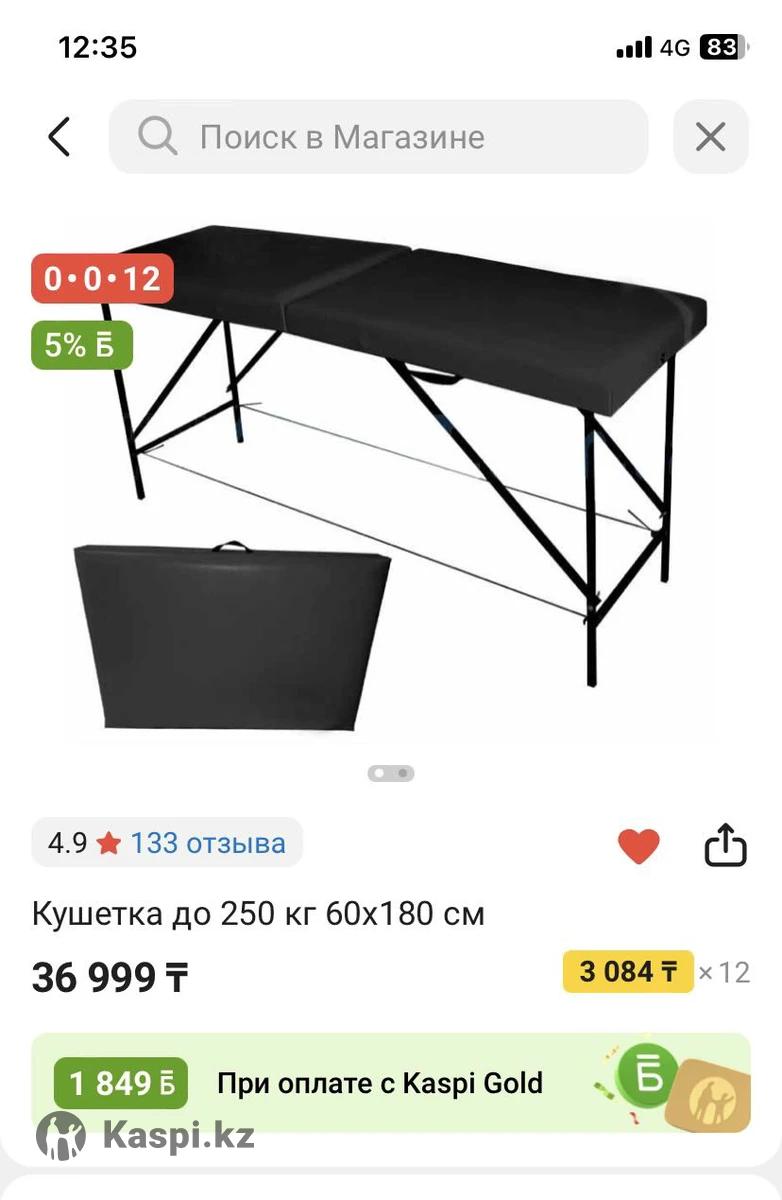The image size is (782, 1200).
Task: Open the black massage couch product photo
Action: (x=400, y=470)
